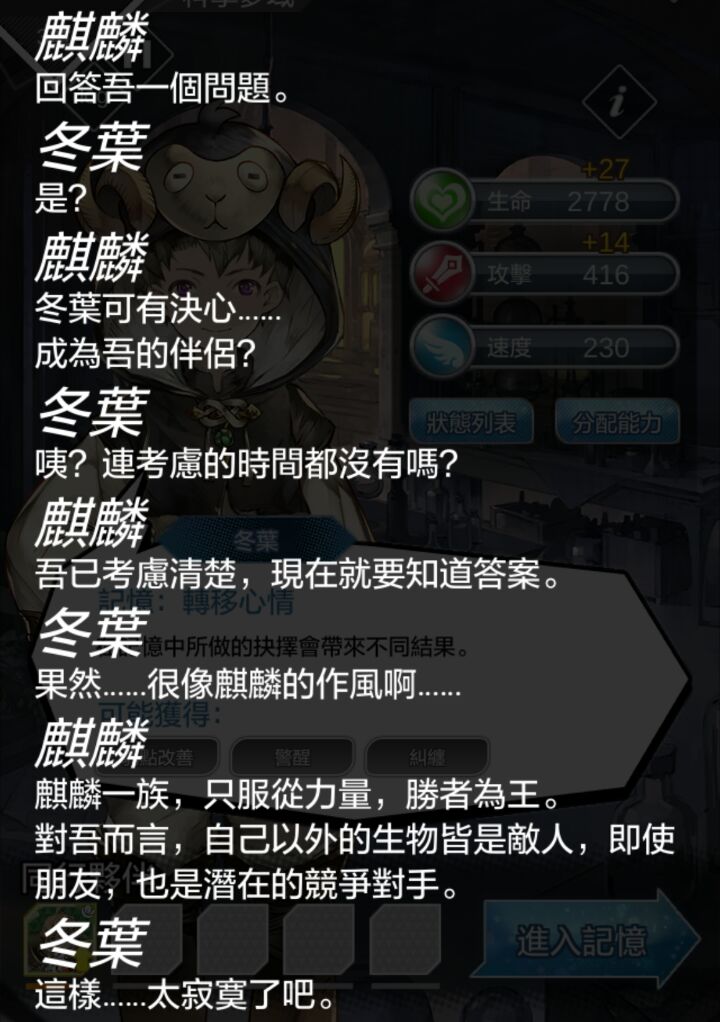This screenshot has width=720, height=1022.
Task: Open the 狀態列表 status list
Action: point(471,423)
